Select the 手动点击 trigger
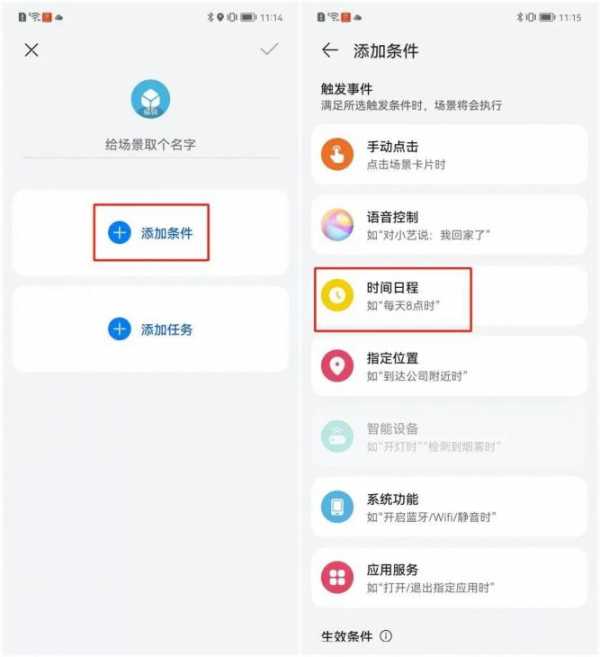 pyautogui.click(x=449, y=154)
